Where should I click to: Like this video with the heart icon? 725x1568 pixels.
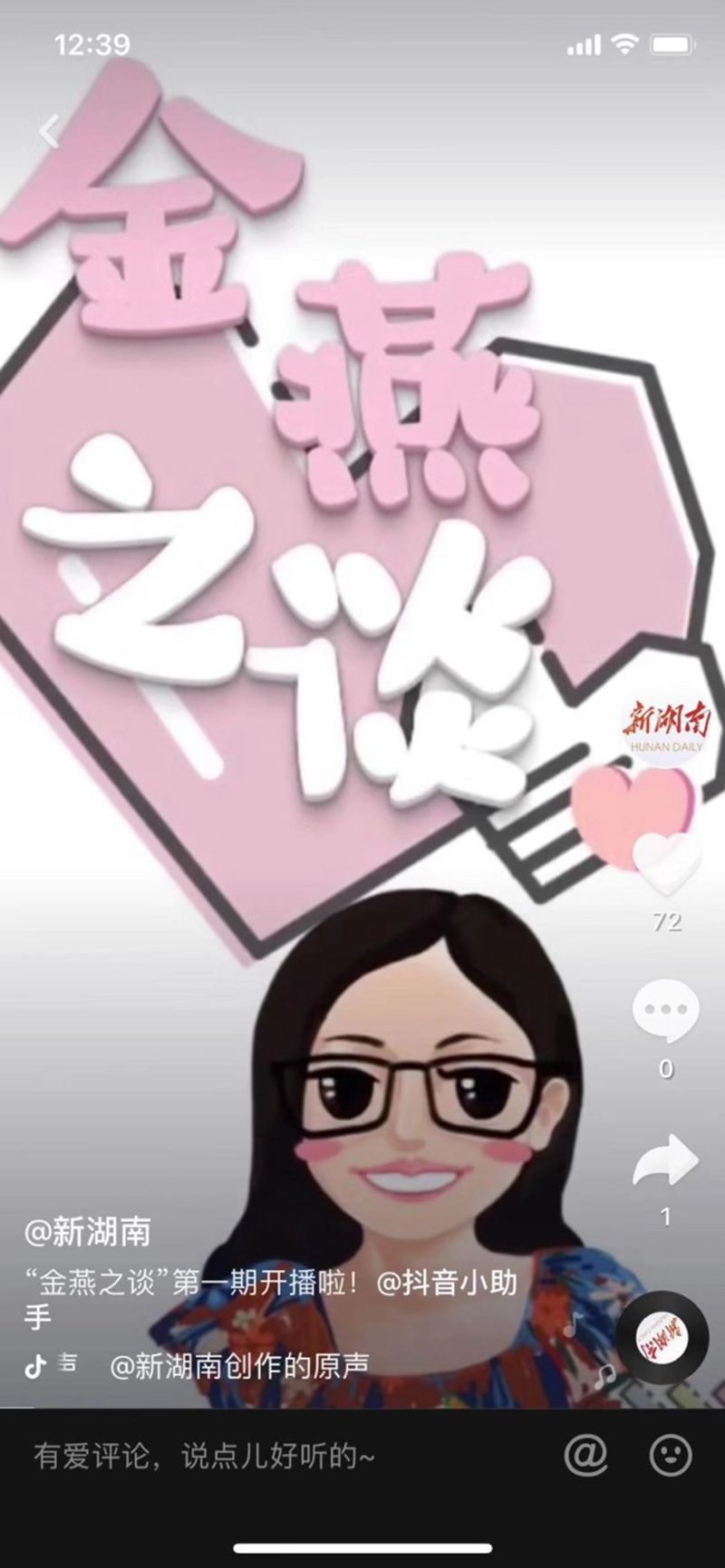click(666, 861)
